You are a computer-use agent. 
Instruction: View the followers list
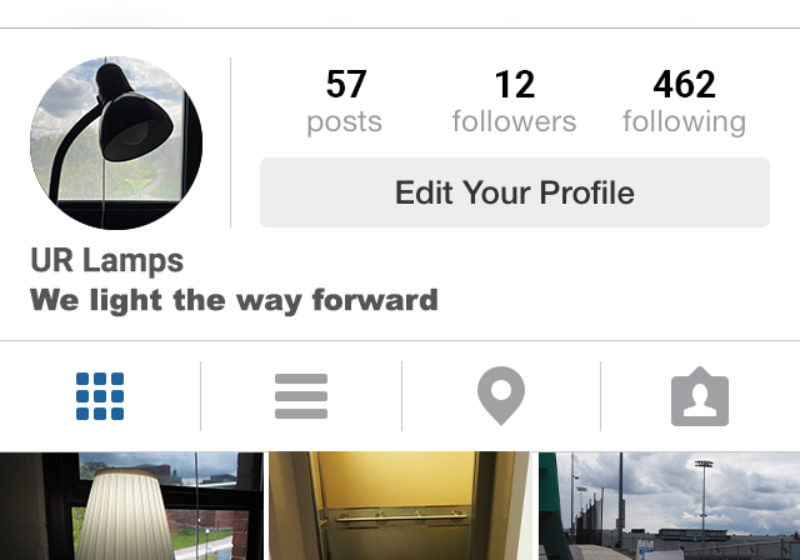click(x=514, y=102)
